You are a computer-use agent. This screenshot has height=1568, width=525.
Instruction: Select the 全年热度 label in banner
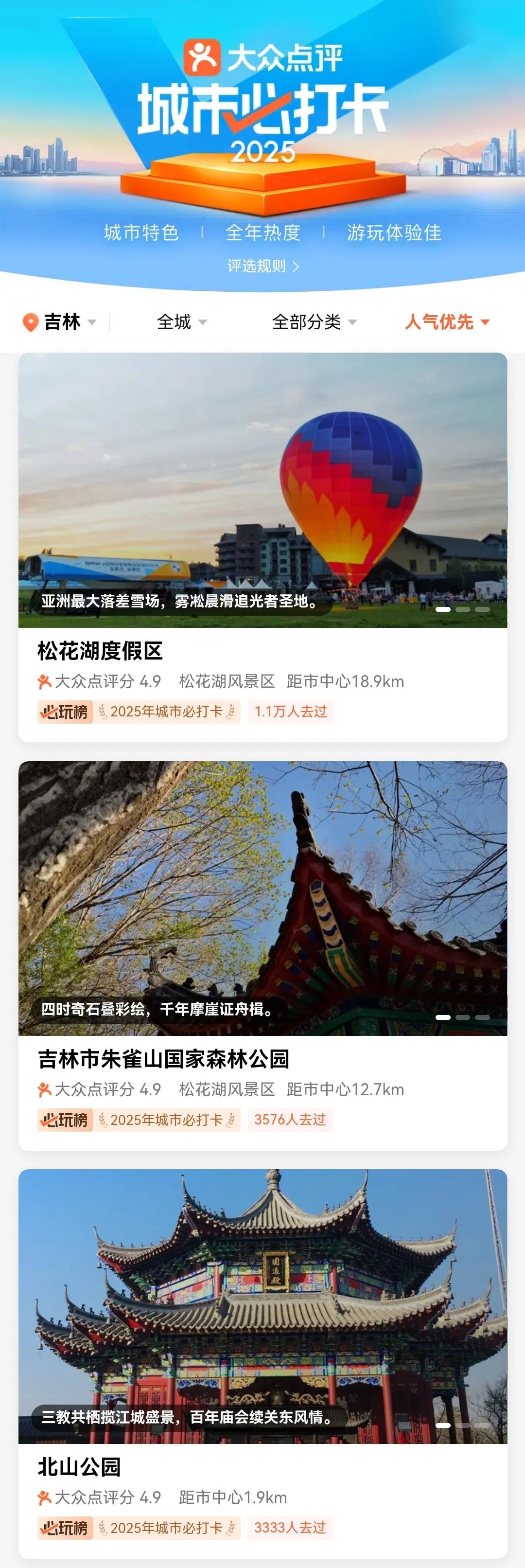coord(263,232)
